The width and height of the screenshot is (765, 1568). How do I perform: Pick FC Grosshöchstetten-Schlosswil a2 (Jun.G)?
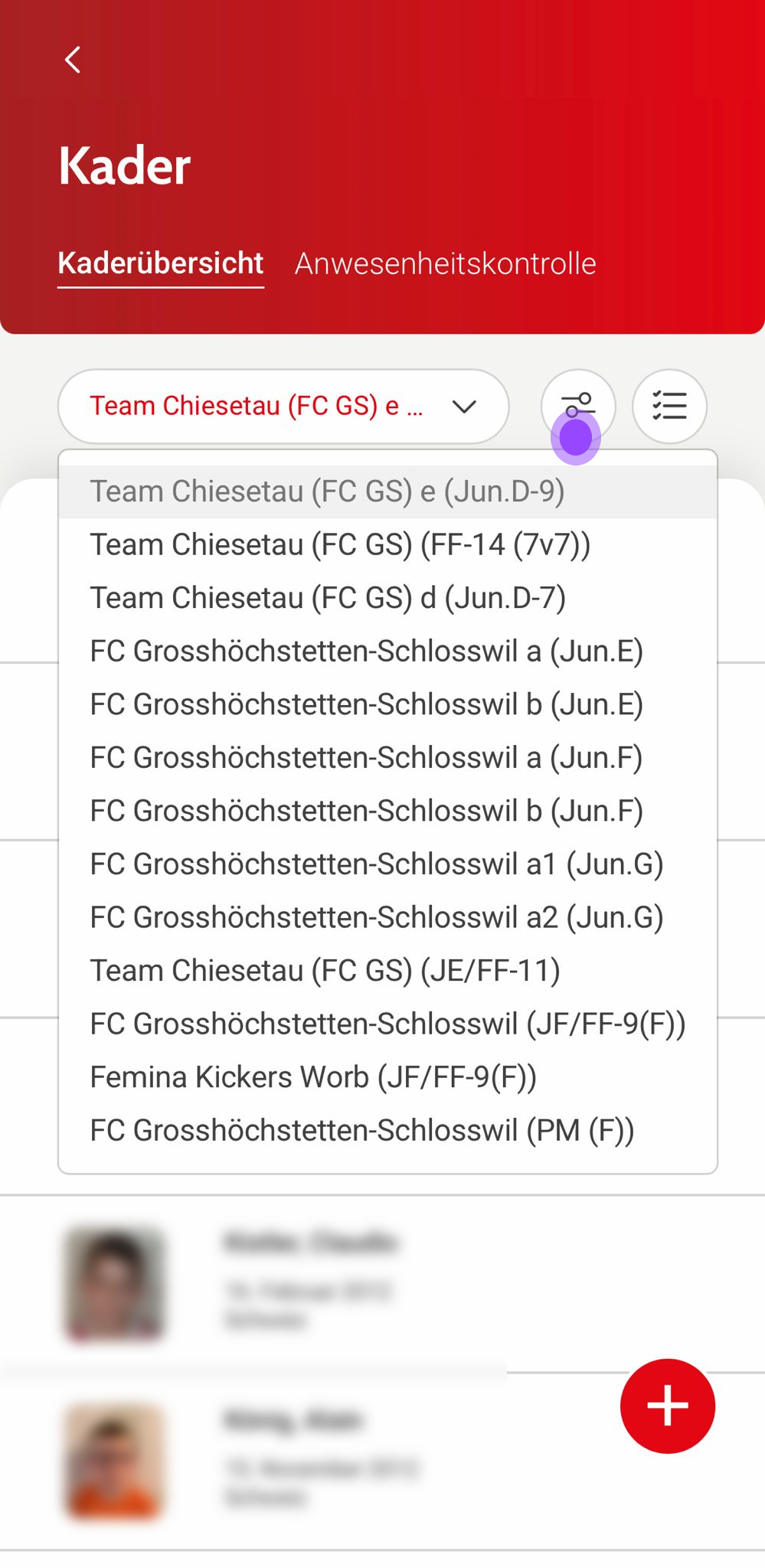[x=376, y=917]
